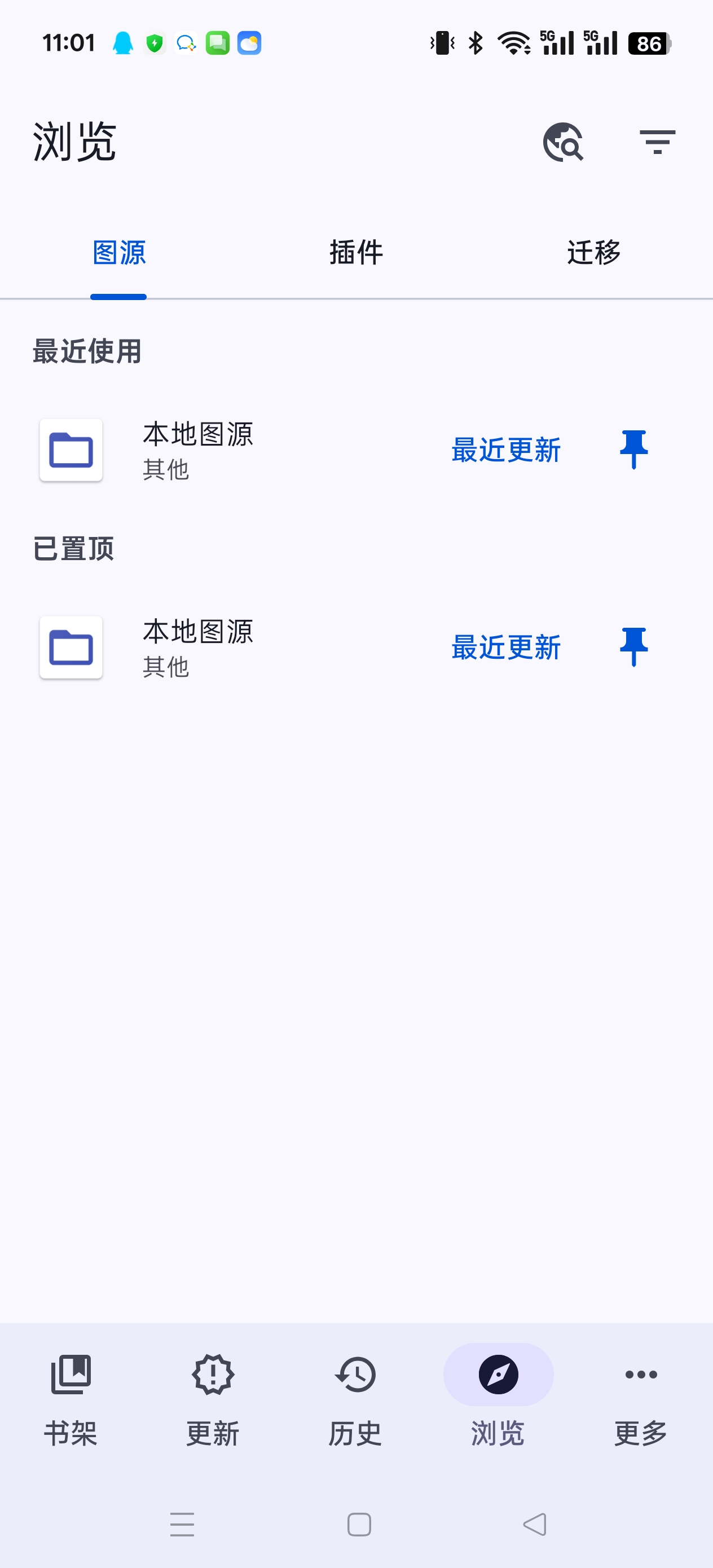Tap 最近更新 in the 最近使用 section

506,451
